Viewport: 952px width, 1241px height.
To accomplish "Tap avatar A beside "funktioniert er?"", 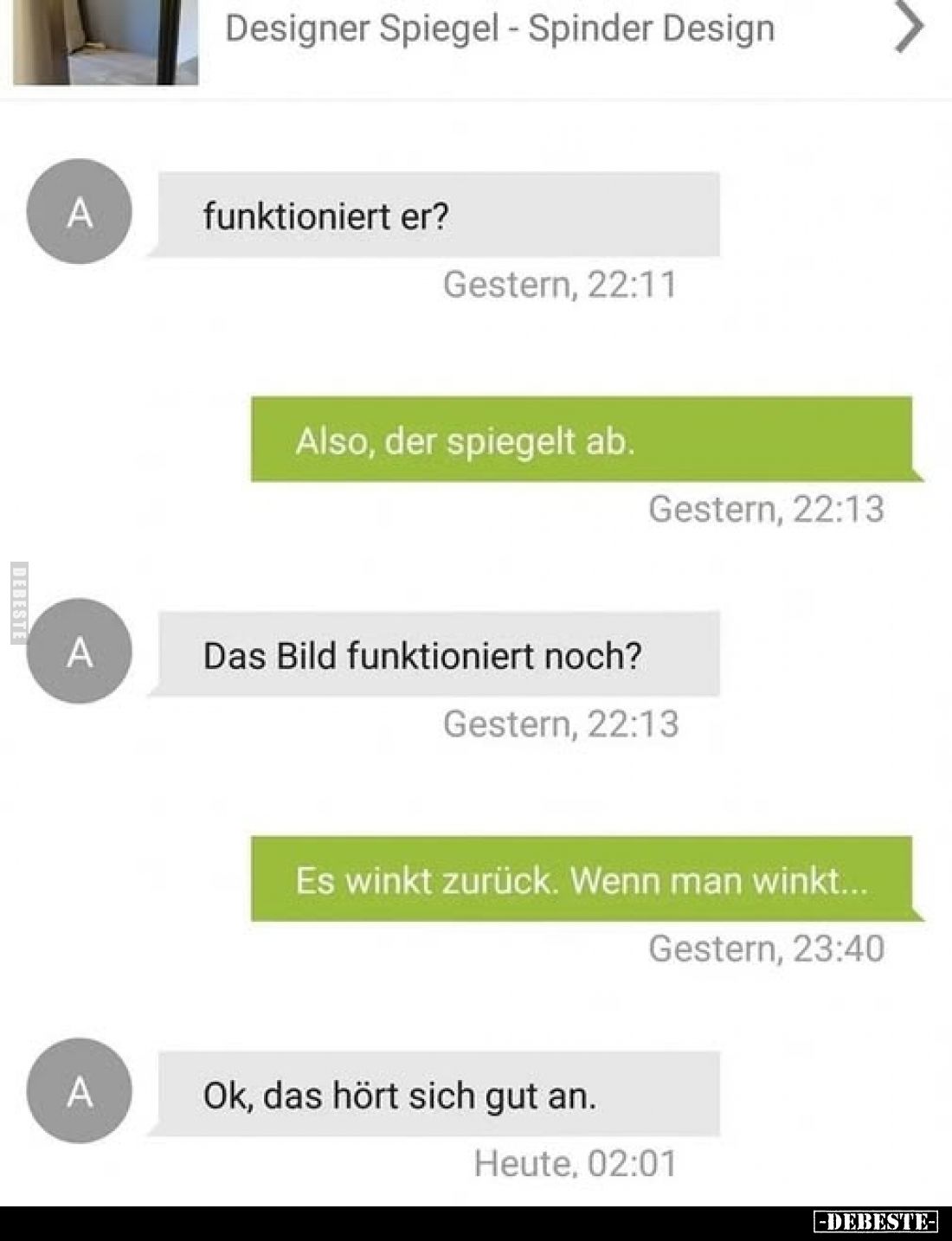I will 80,211.
